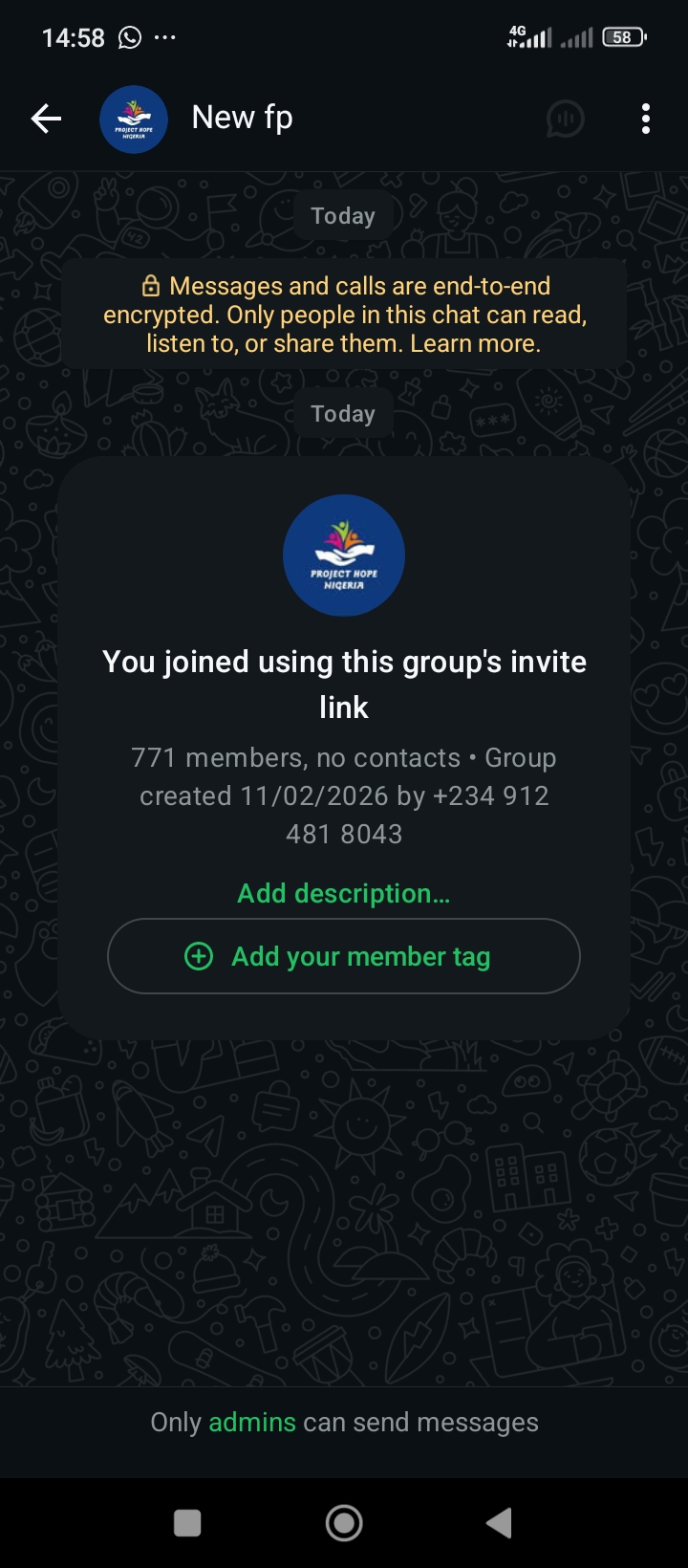Tap the admins link in footer
This screenshot has width=688, height=1568.
point(252,1422)
